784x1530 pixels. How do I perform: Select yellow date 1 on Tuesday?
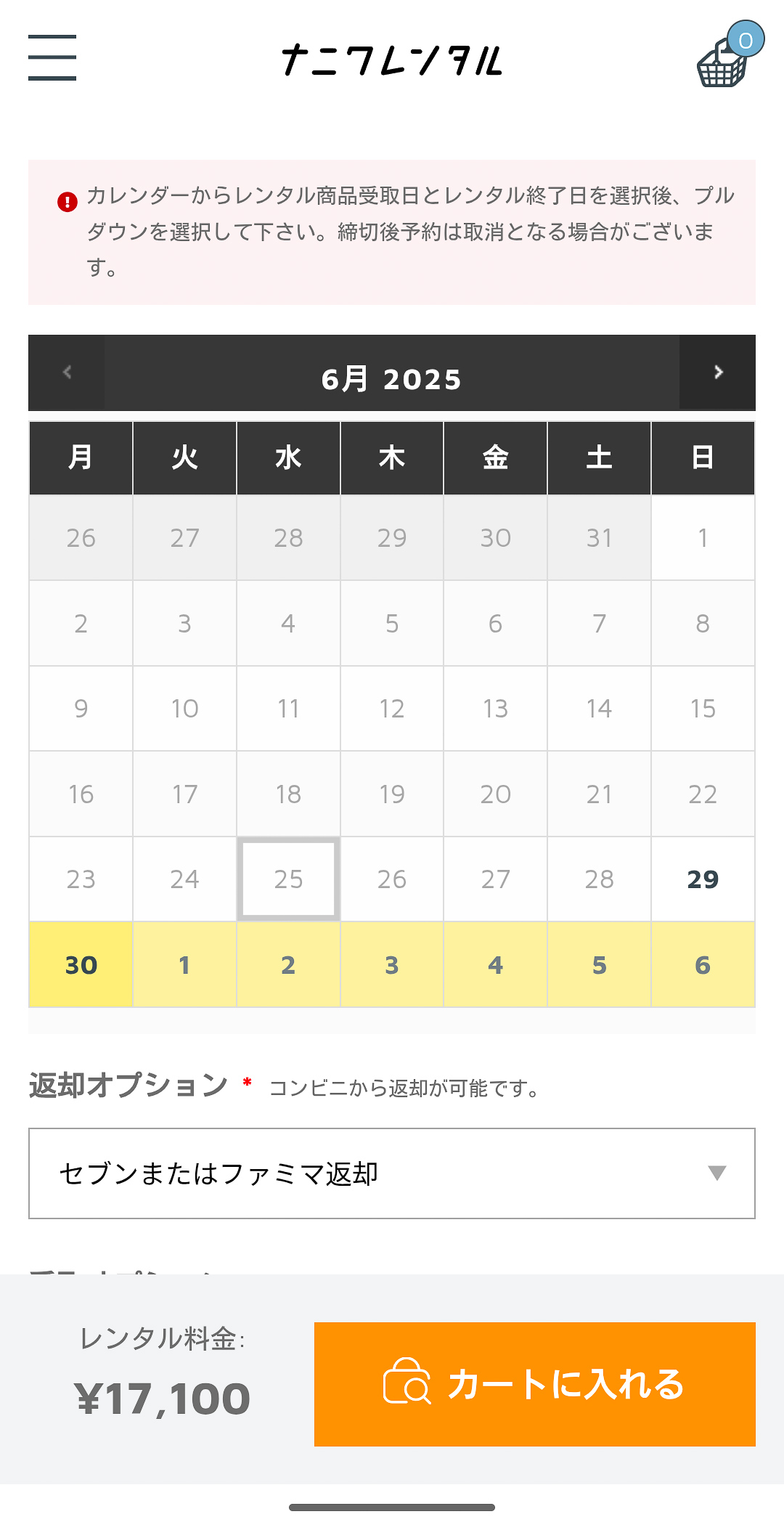184,965
